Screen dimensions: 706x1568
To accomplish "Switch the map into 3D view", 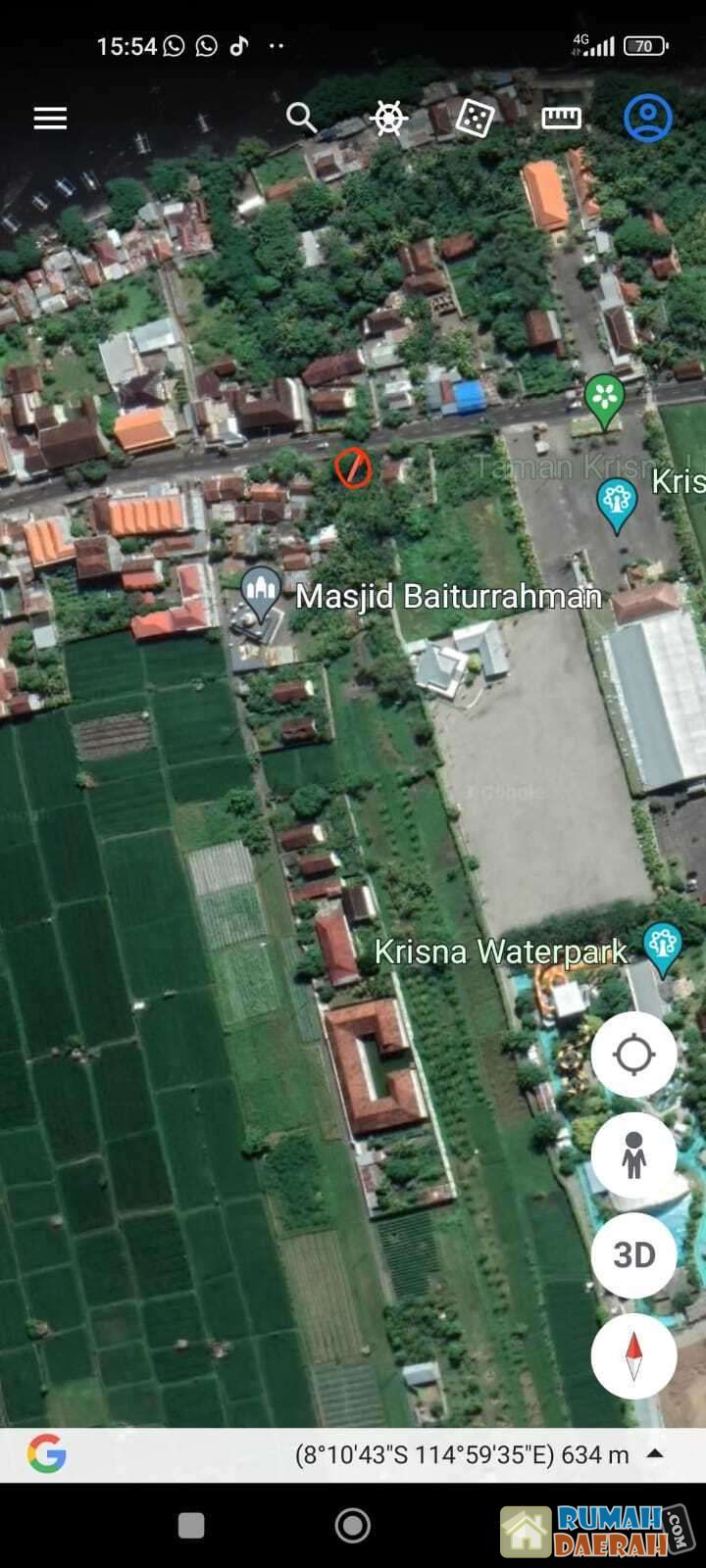I will [x=633, y=1254].
